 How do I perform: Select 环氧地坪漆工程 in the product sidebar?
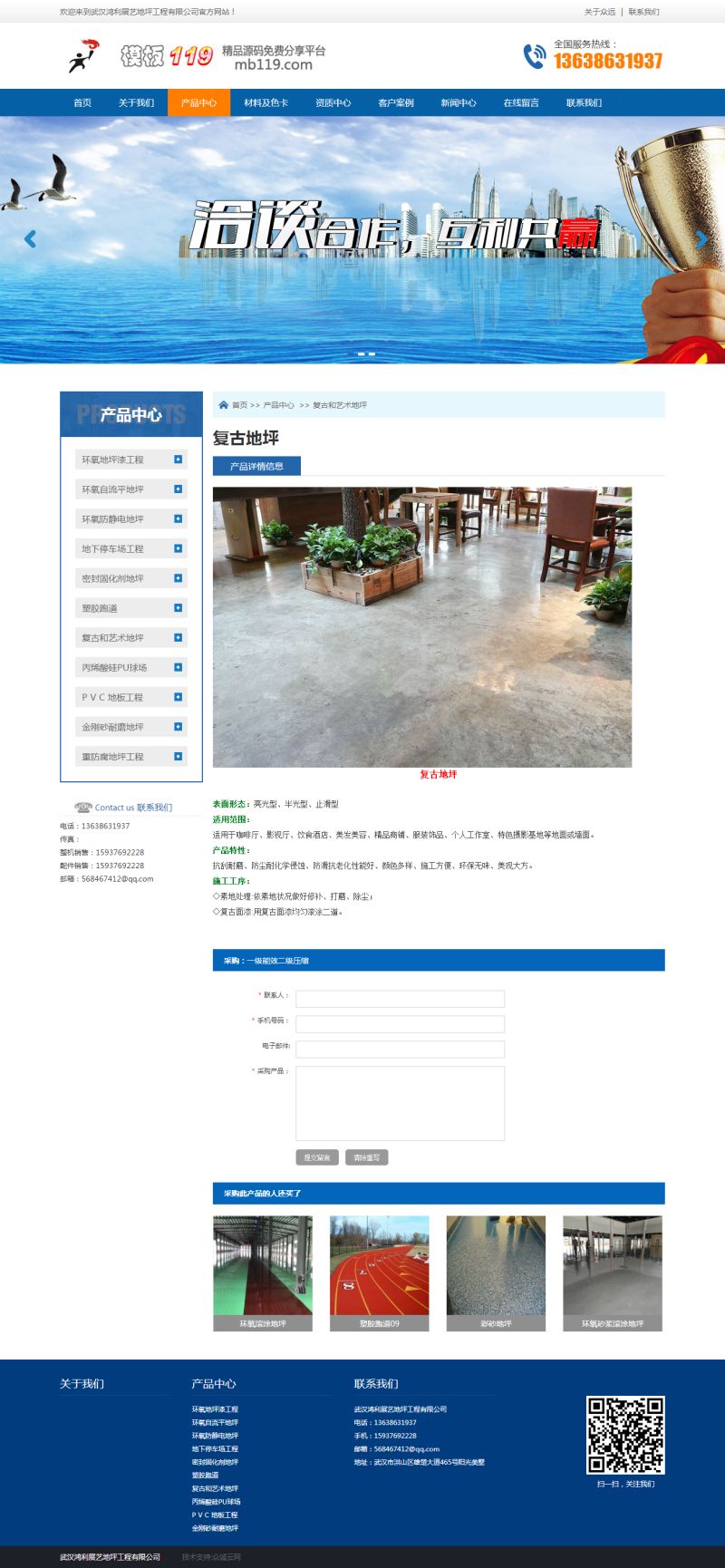[130, 460]
